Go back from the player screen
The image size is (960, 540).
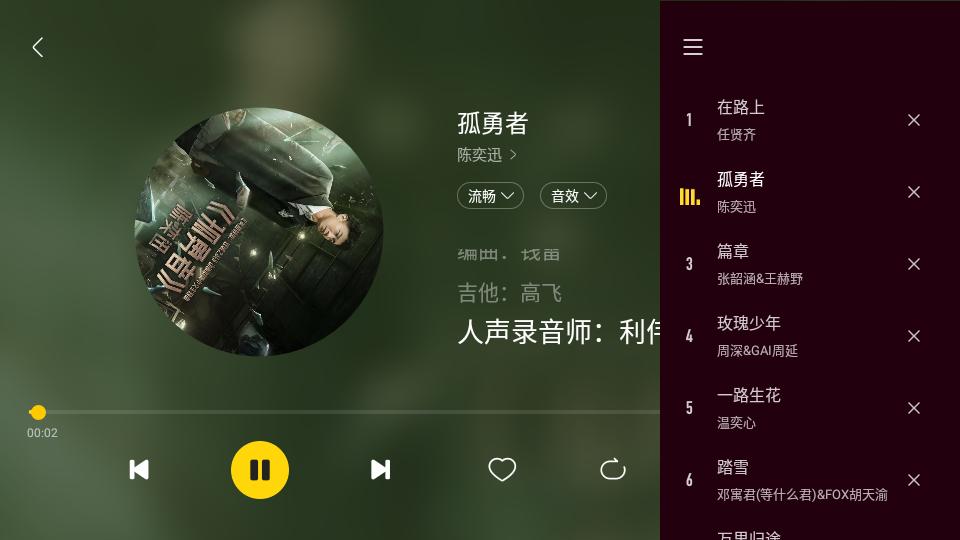[x=38, y=47]
